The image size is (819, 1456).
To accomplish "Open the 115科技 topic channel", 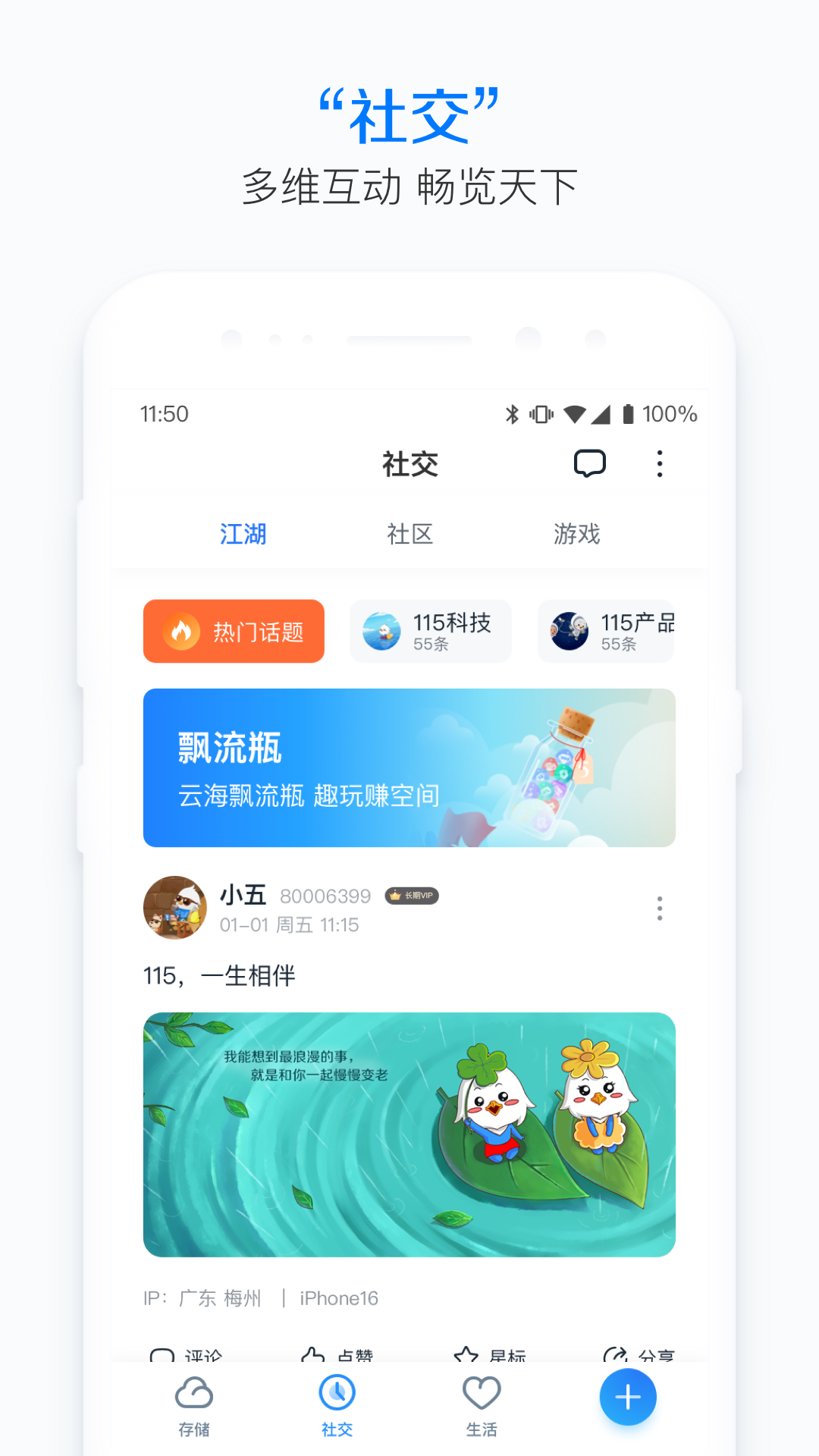I will point(430,631).
